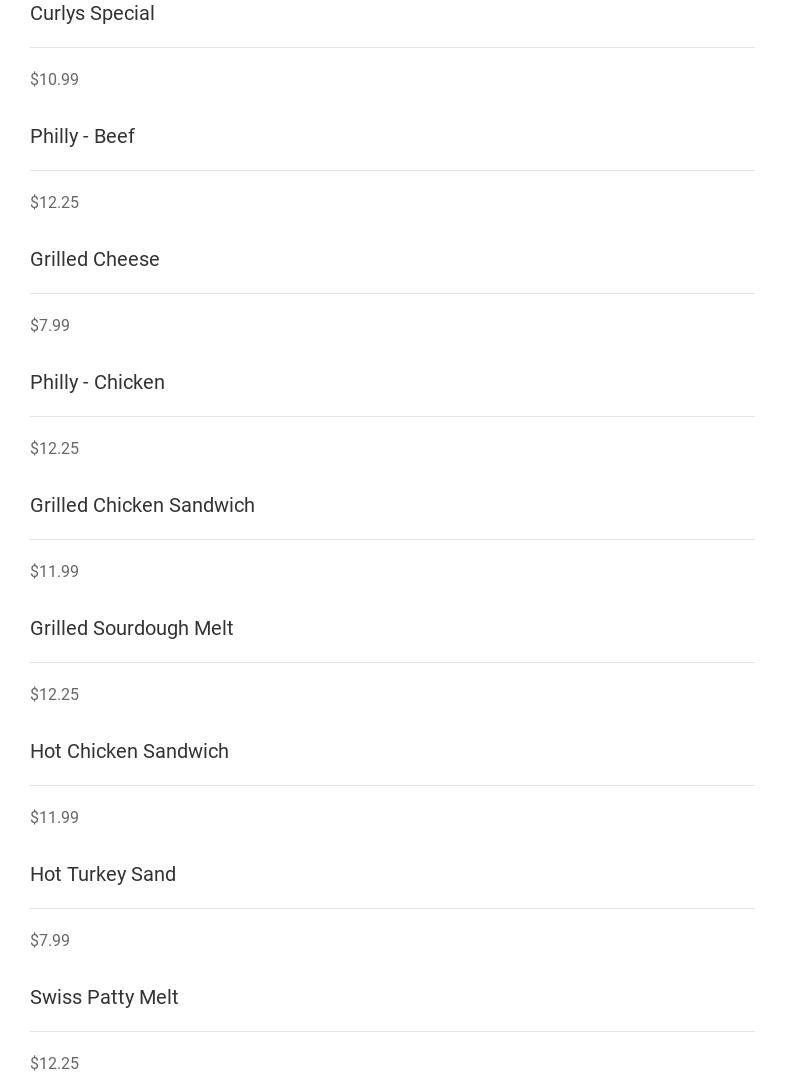View the Grilled Sourdough Melt item

tap(131, 628)
